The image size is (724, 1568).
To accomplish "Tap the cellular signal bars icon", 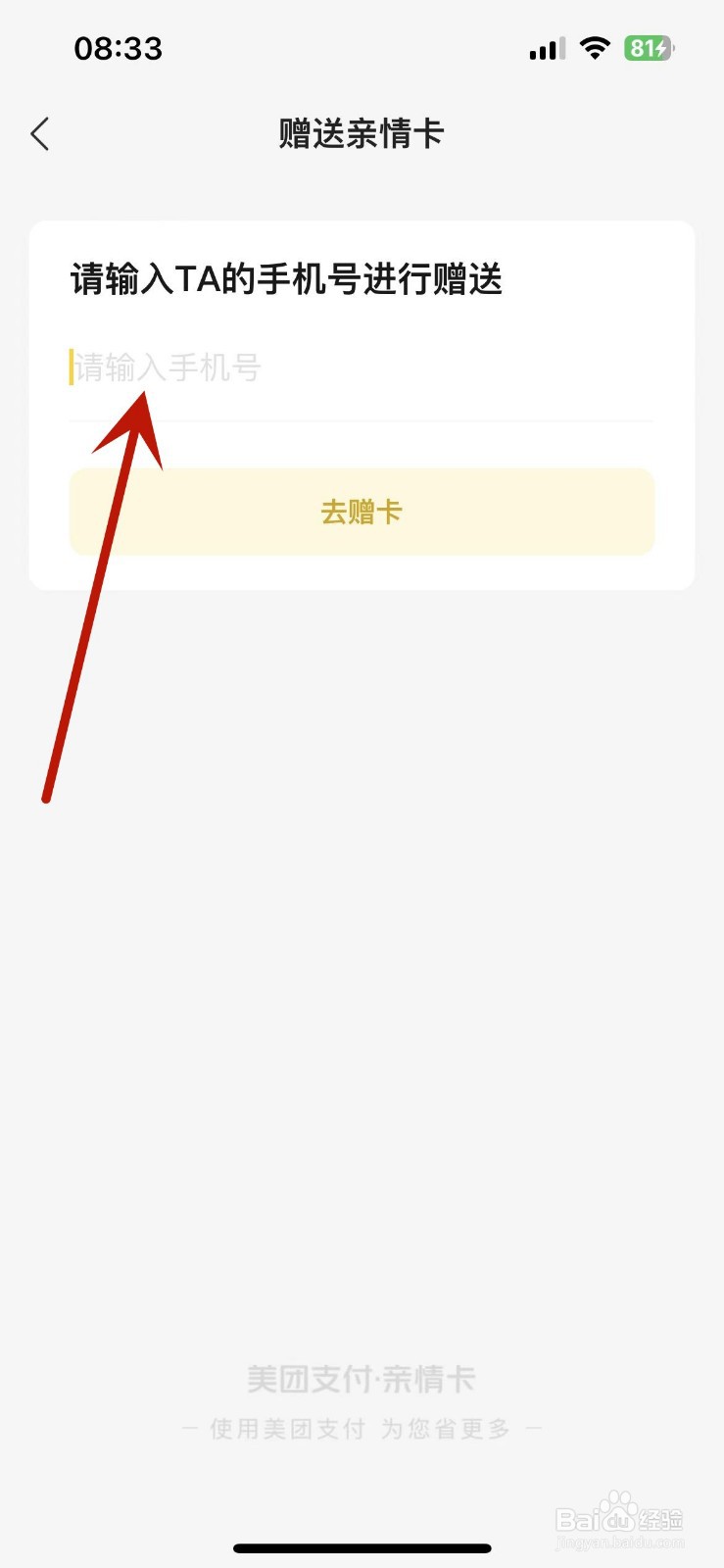I will coord(545,47).
